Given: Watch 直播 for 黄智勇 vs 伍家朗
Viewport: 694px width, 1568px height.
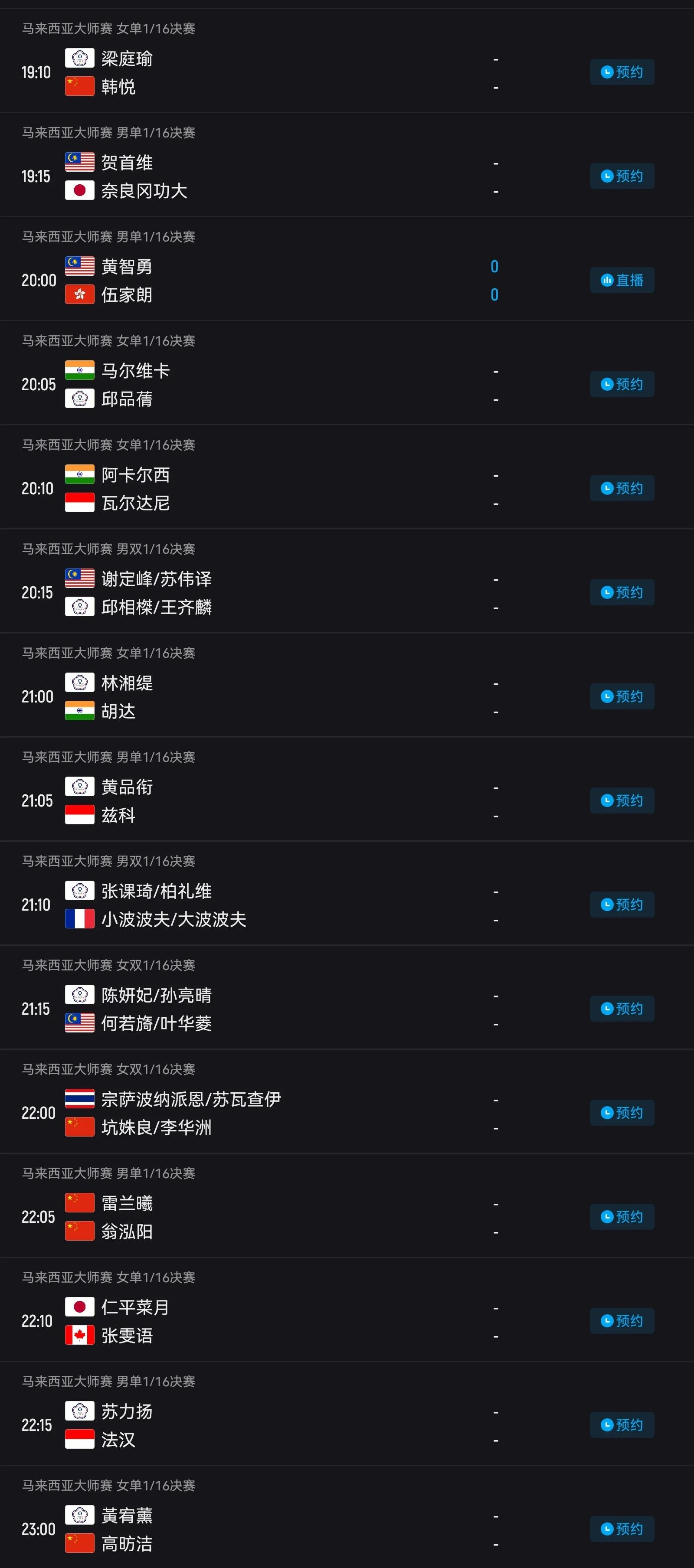Looking at the screenshot, I should (x=622, y=280).
